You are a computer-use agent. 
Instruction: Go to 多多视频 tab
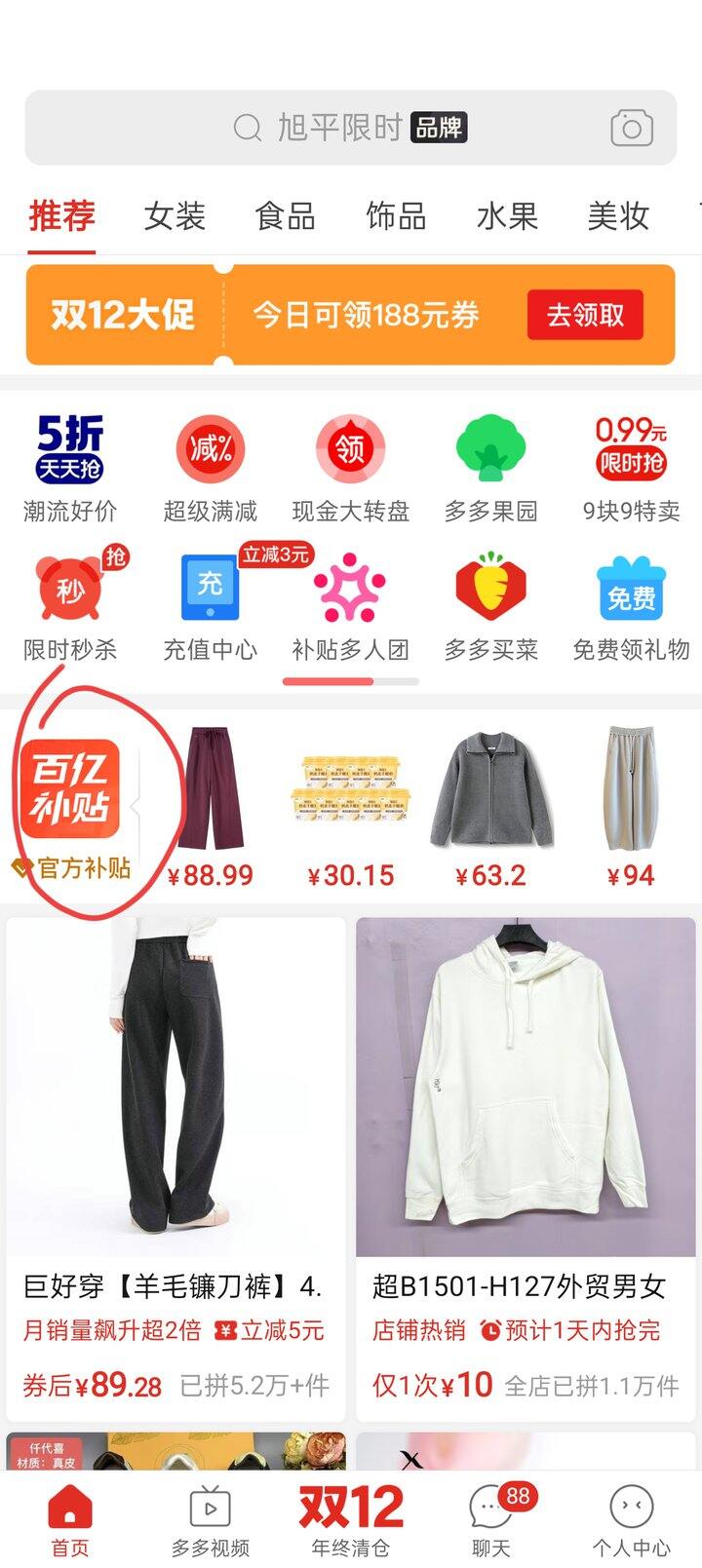(211, 1520)
